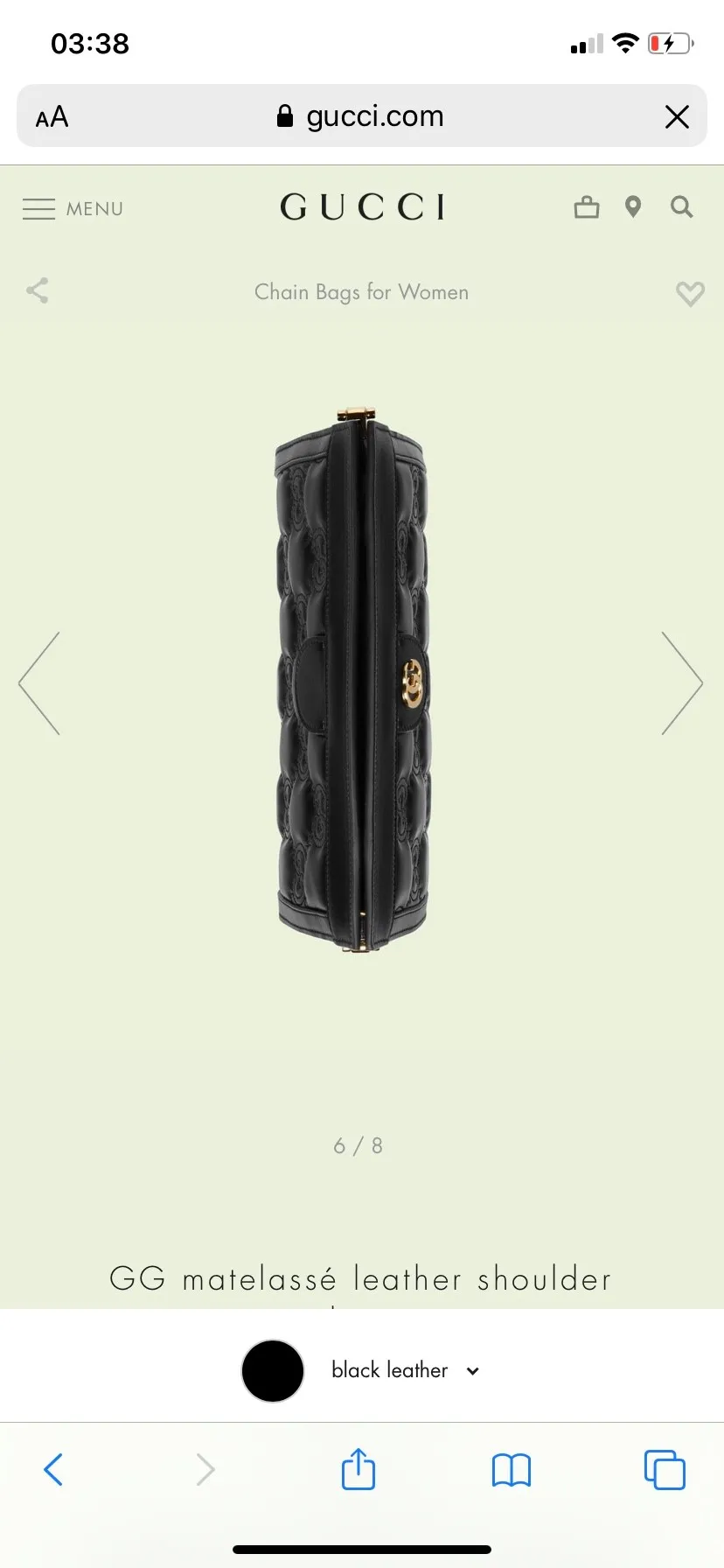Cancel page loading with the X
The height and width of the screenshot is (1568, 724).
pyautogui.click(x=676, y=115)
